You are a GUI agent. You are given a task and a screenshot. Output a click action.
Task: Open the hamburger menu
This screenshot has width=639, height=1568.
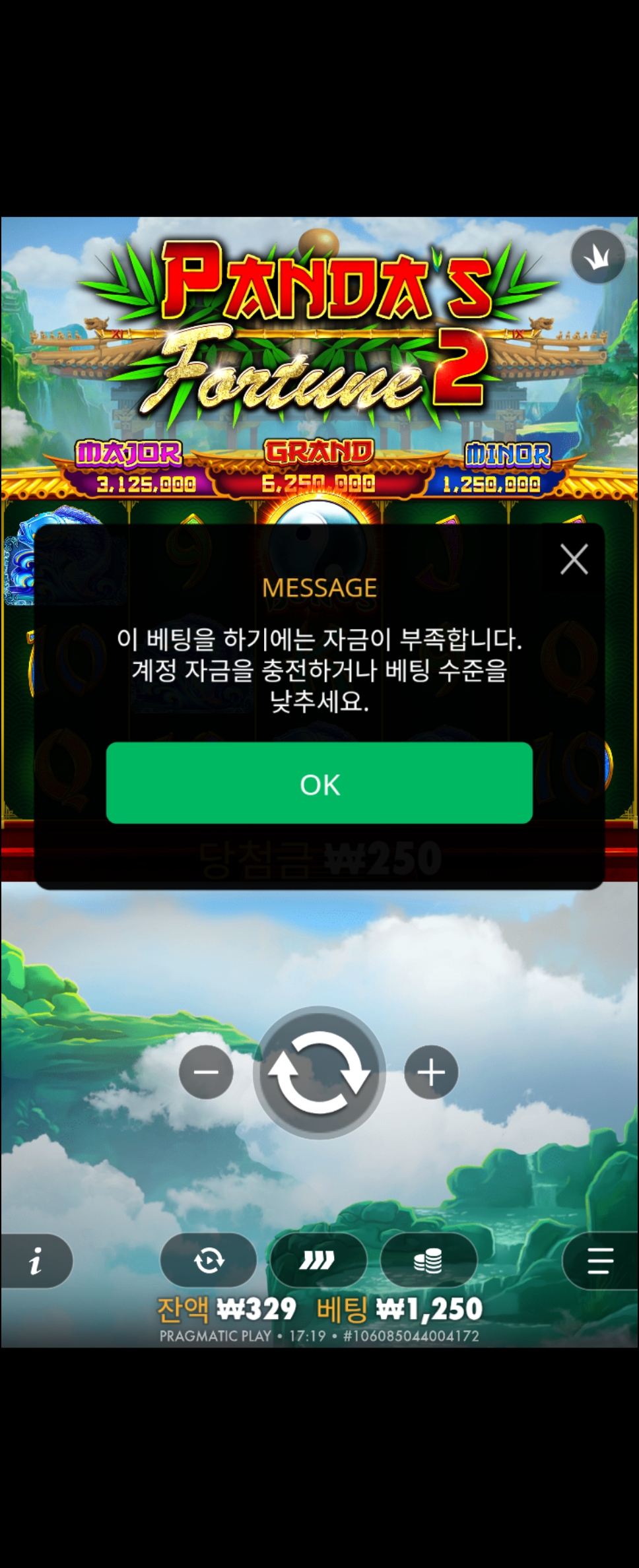(600, 1261)
